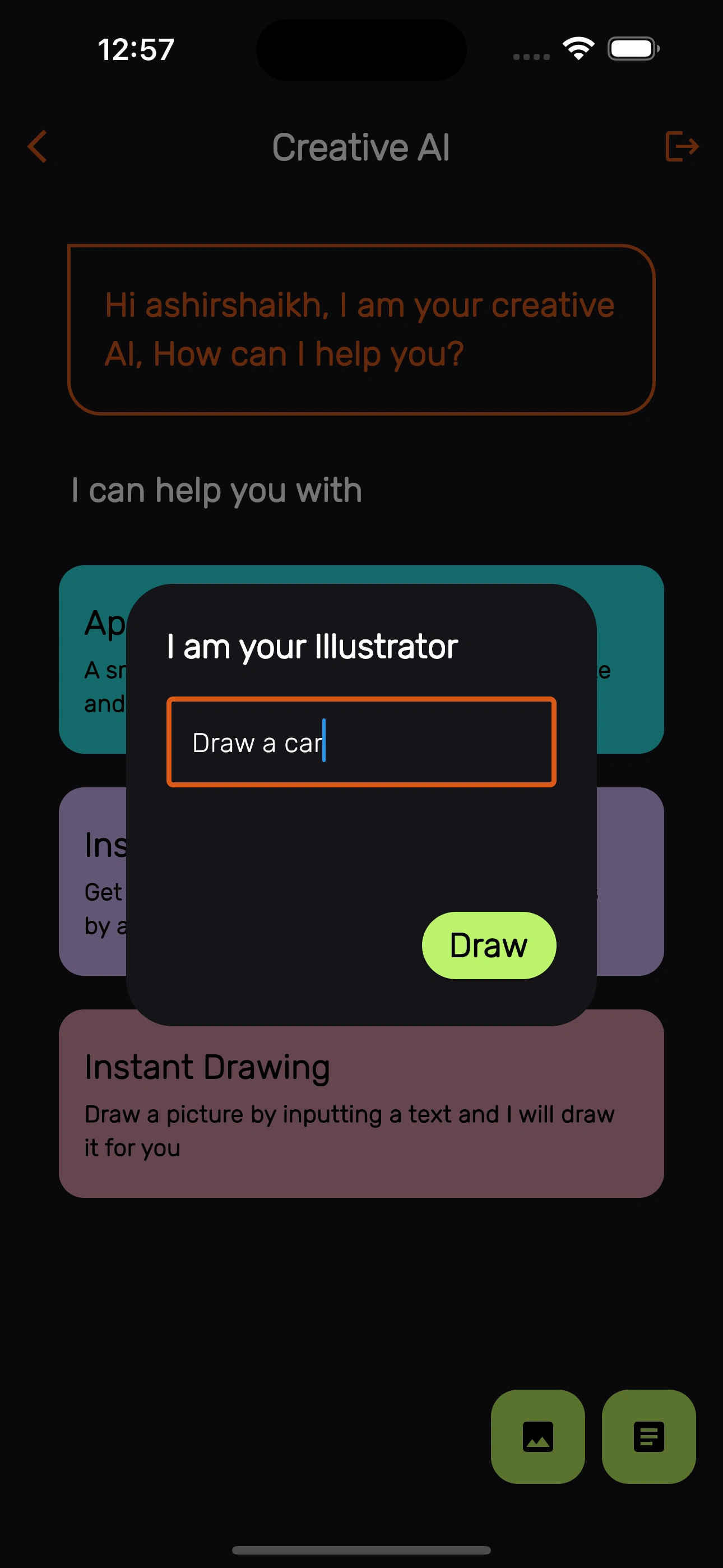This screenshot has width=723, height=1568.
Task: Go back using the top-left arrow
Action: [38, 147]
